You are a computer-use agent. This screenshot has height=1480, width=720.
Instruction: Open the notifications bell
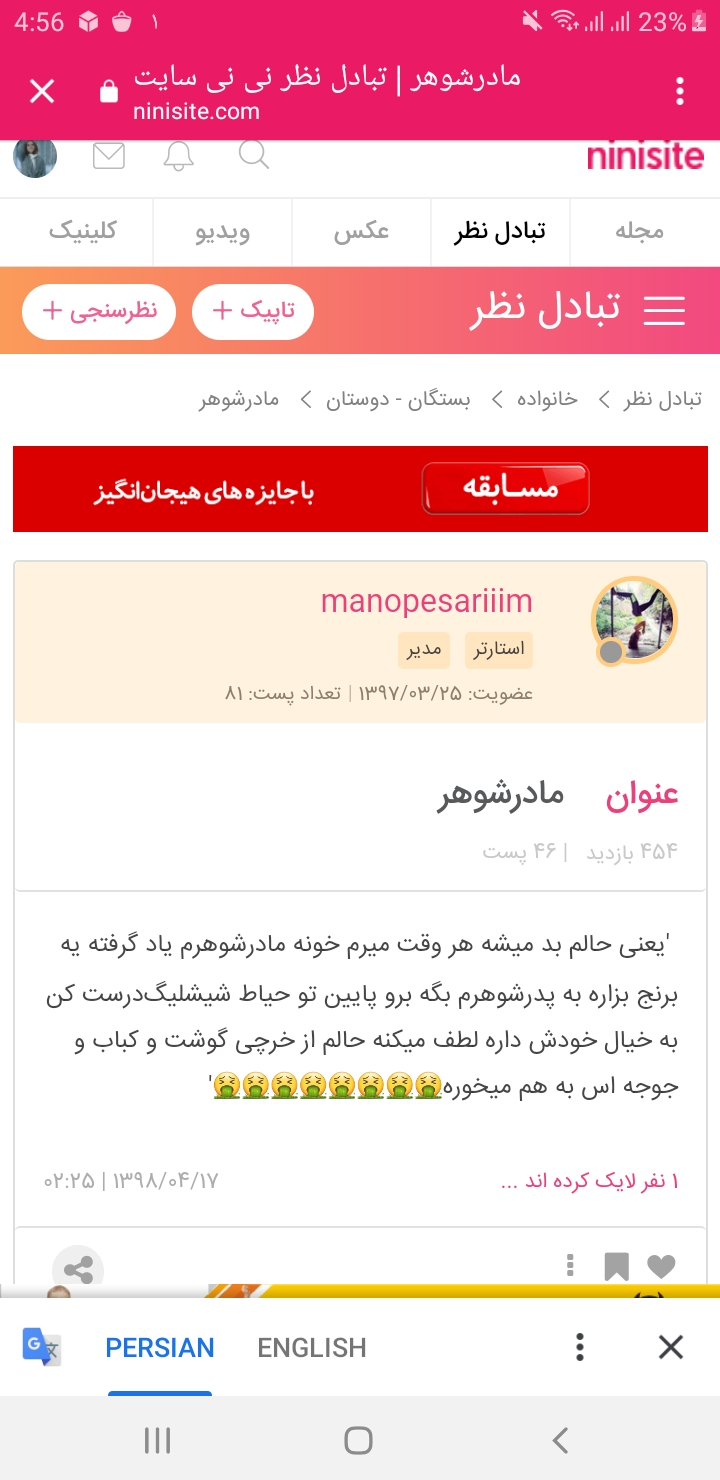[x=179, y=156]
